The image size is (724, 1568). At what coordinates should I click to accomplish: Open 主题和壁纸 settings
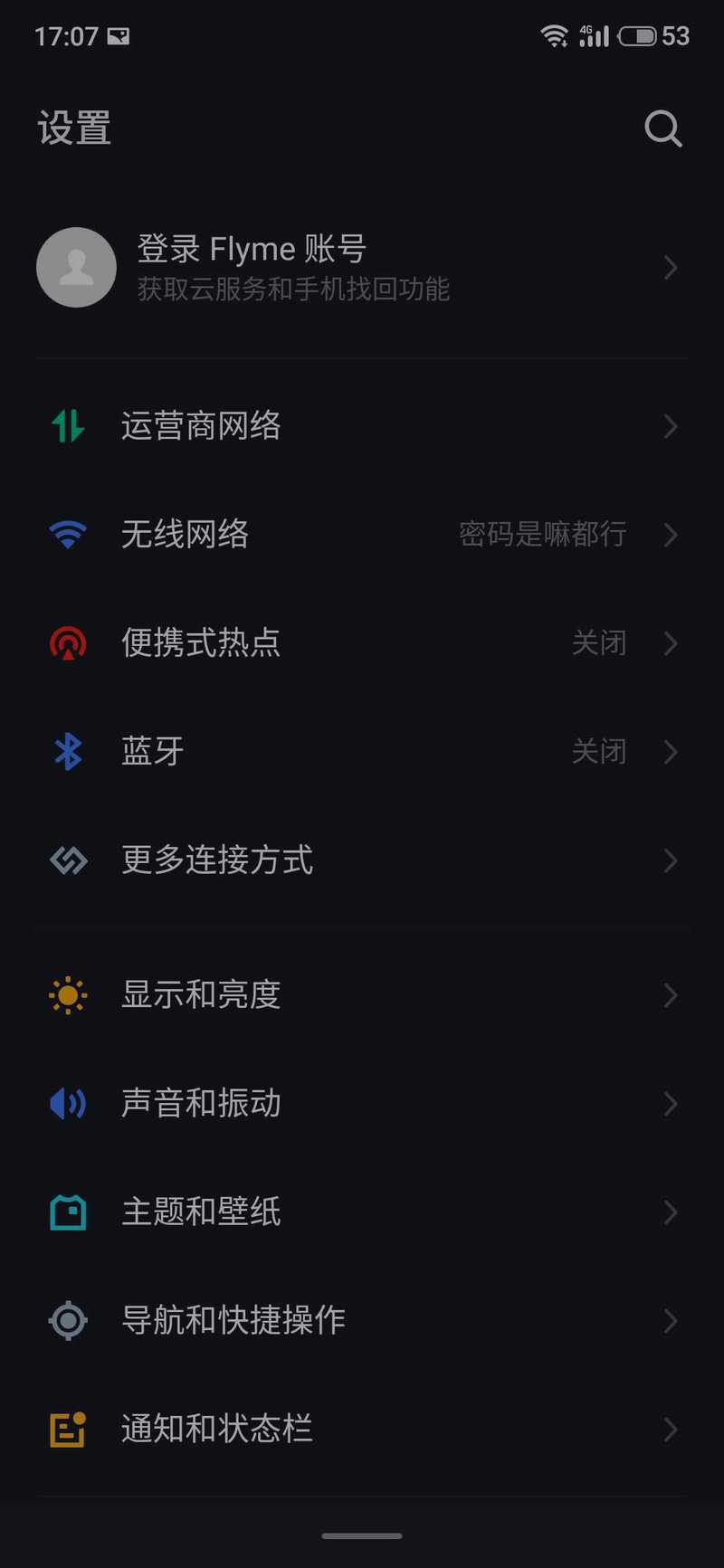362,1212
